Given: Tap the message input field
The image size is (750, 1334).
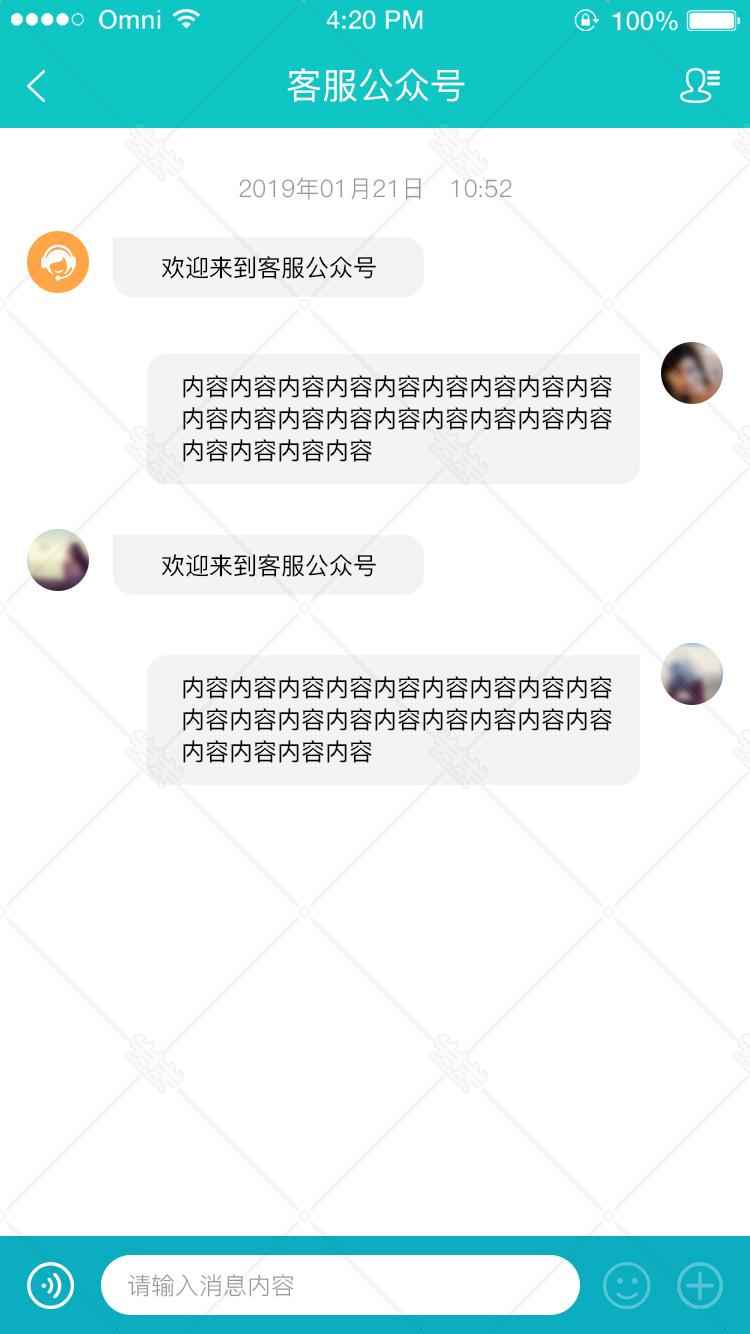Looking at the screenshot, I should tap(340, 1285).
